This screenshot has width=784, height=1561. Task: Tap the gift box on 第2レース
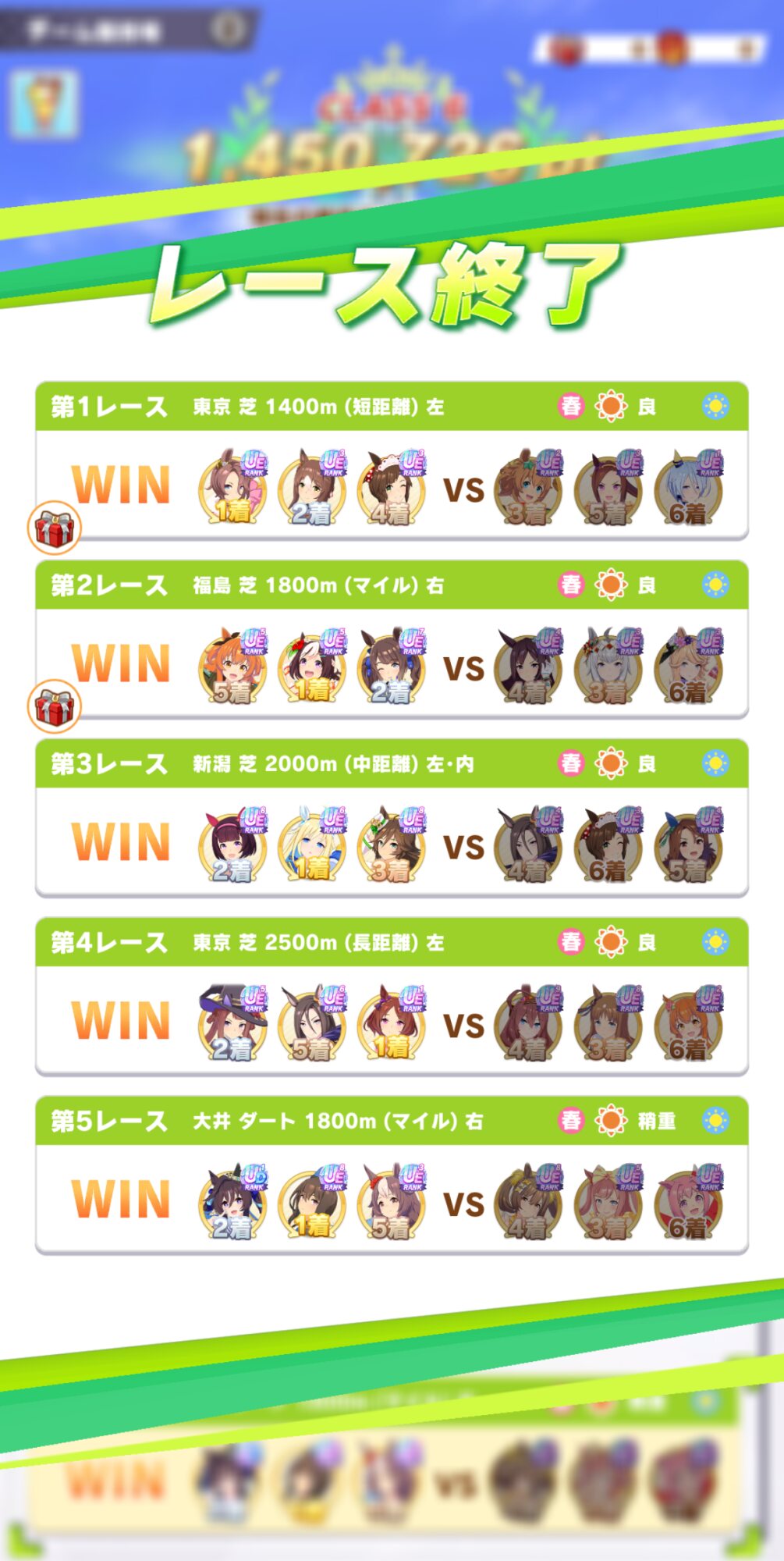(55, 707)
